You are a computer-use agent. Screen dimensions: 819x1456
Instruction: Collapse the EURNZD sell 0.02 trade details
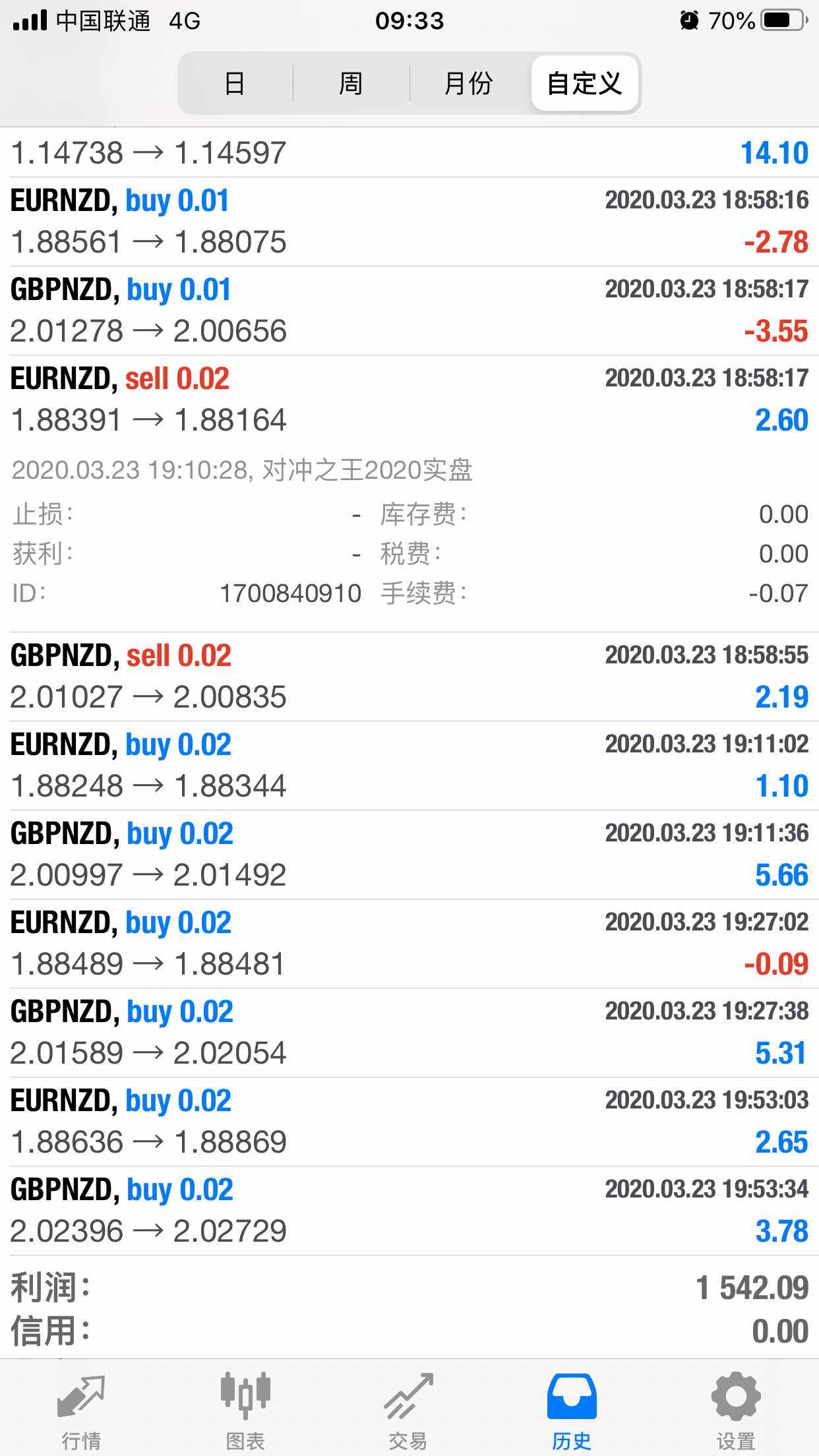tap(409, 400)
